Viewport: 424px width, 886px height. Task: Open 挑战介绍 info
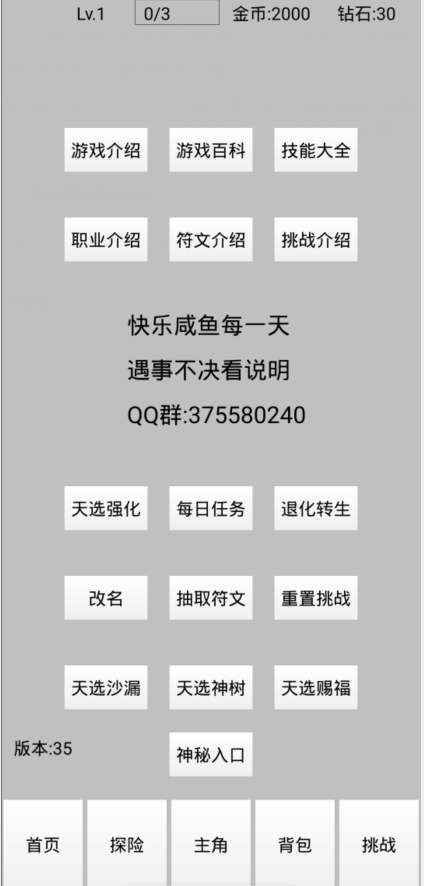click(x=316, y=240)
